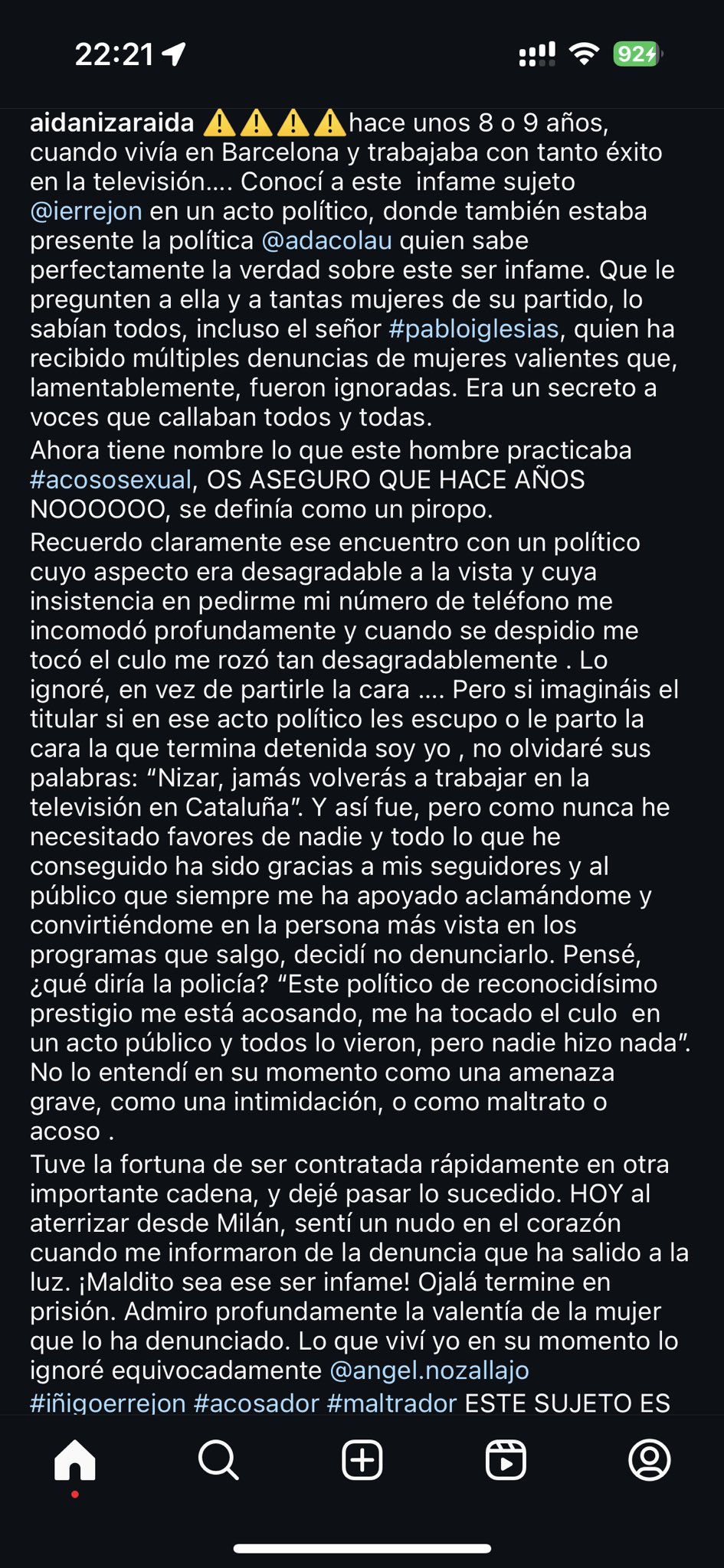Open the @adacolau mention
Screen dimensions: 724x1568
(x=326, y=240)
